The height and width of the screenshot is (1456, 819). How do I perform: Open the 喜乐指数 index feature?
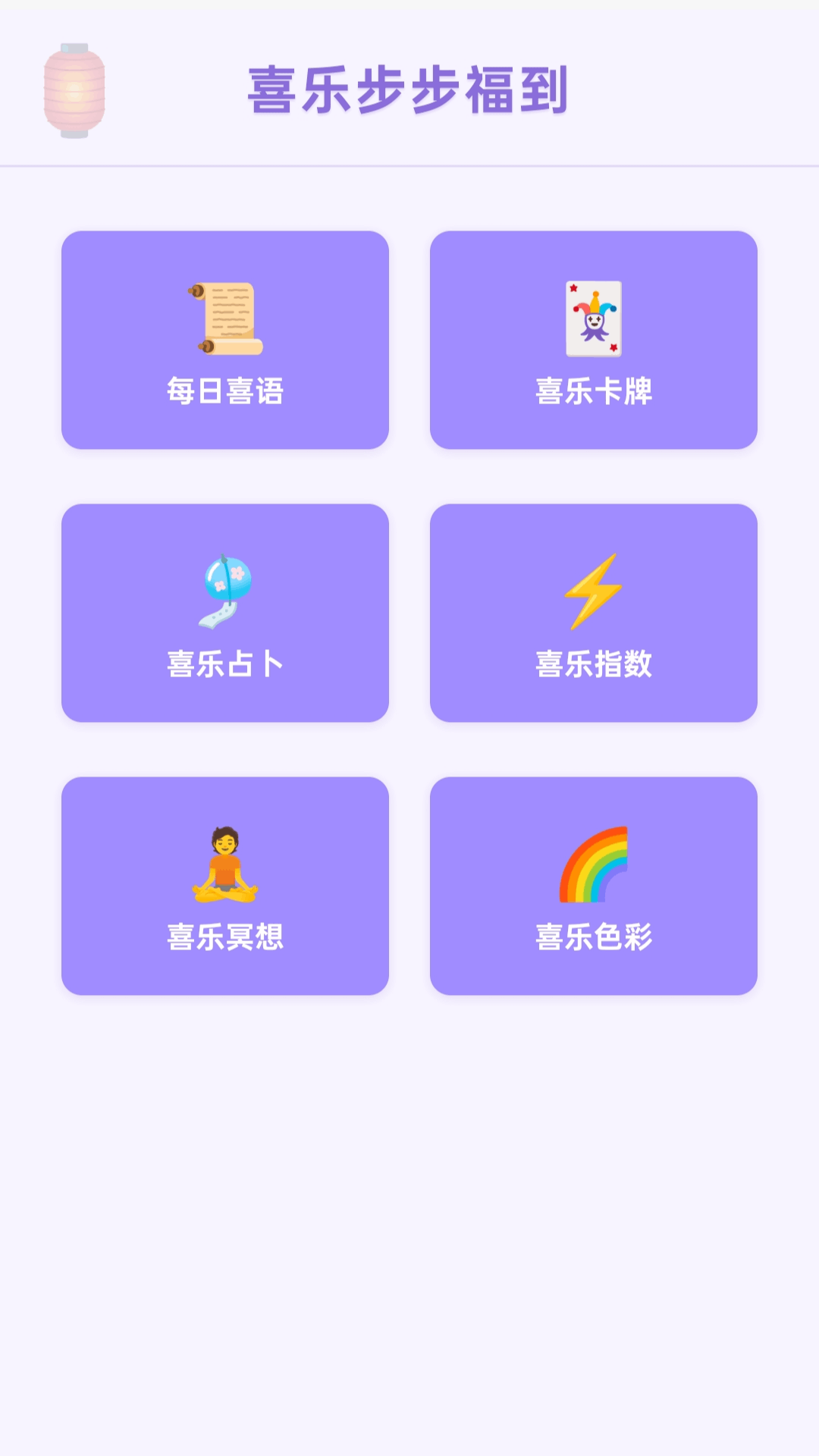(x=594, y=613)
